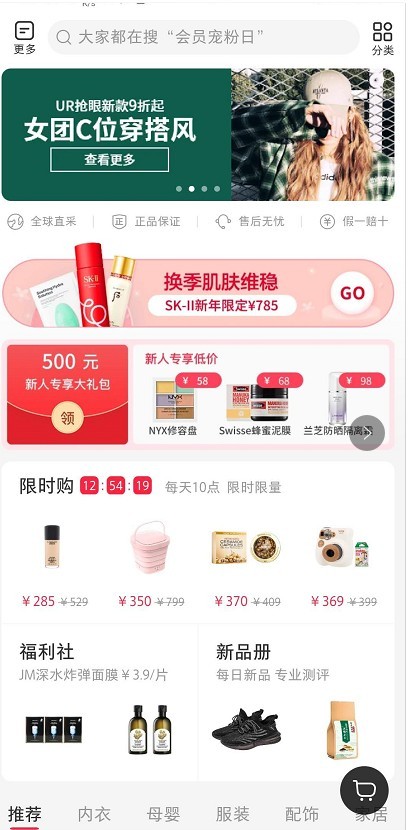The image size is (409, 830).
Task: Open the Swisse蜂蜜泥膜 ¥68 item
Action: coord(256,405)
